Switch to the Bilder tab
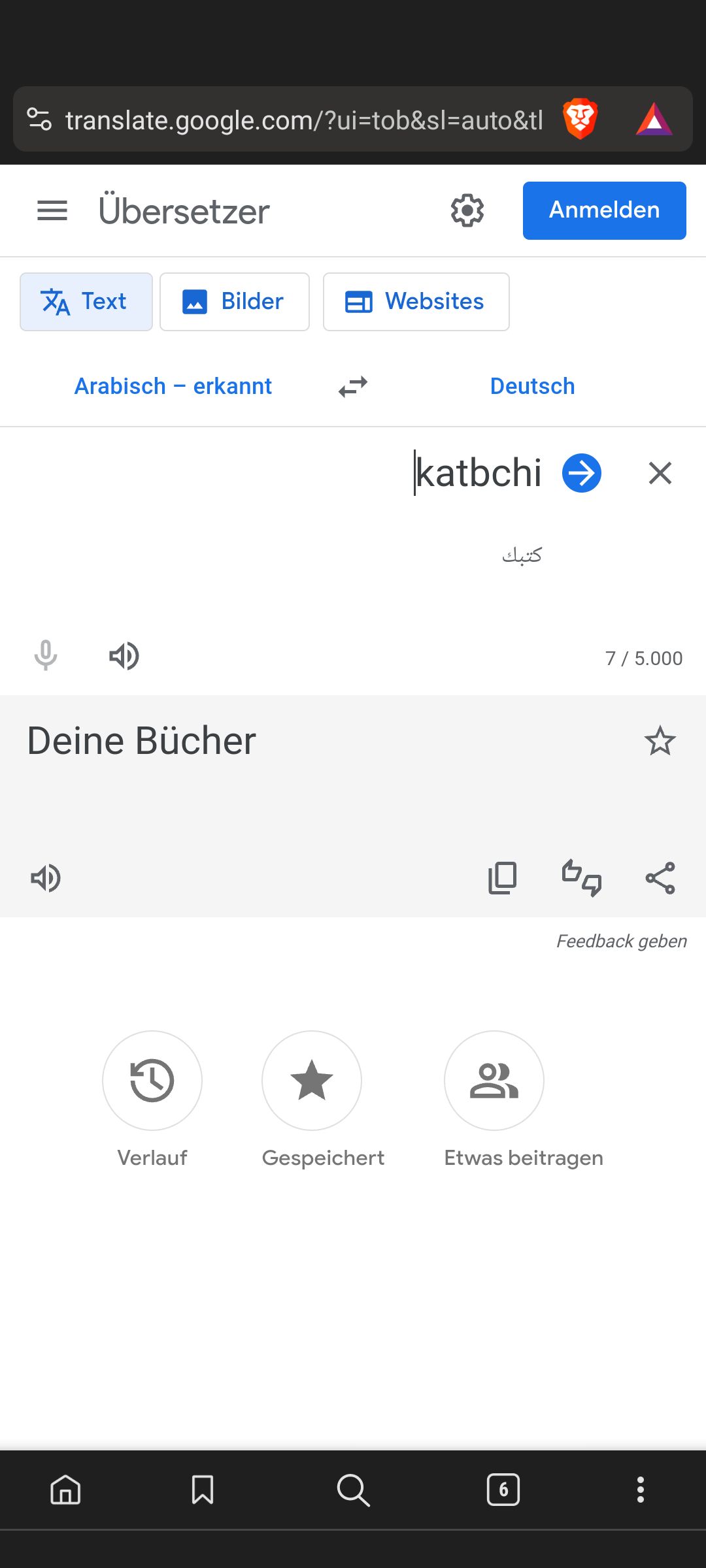Screen dimensions: 706x1568 click(x=234, y=302)
